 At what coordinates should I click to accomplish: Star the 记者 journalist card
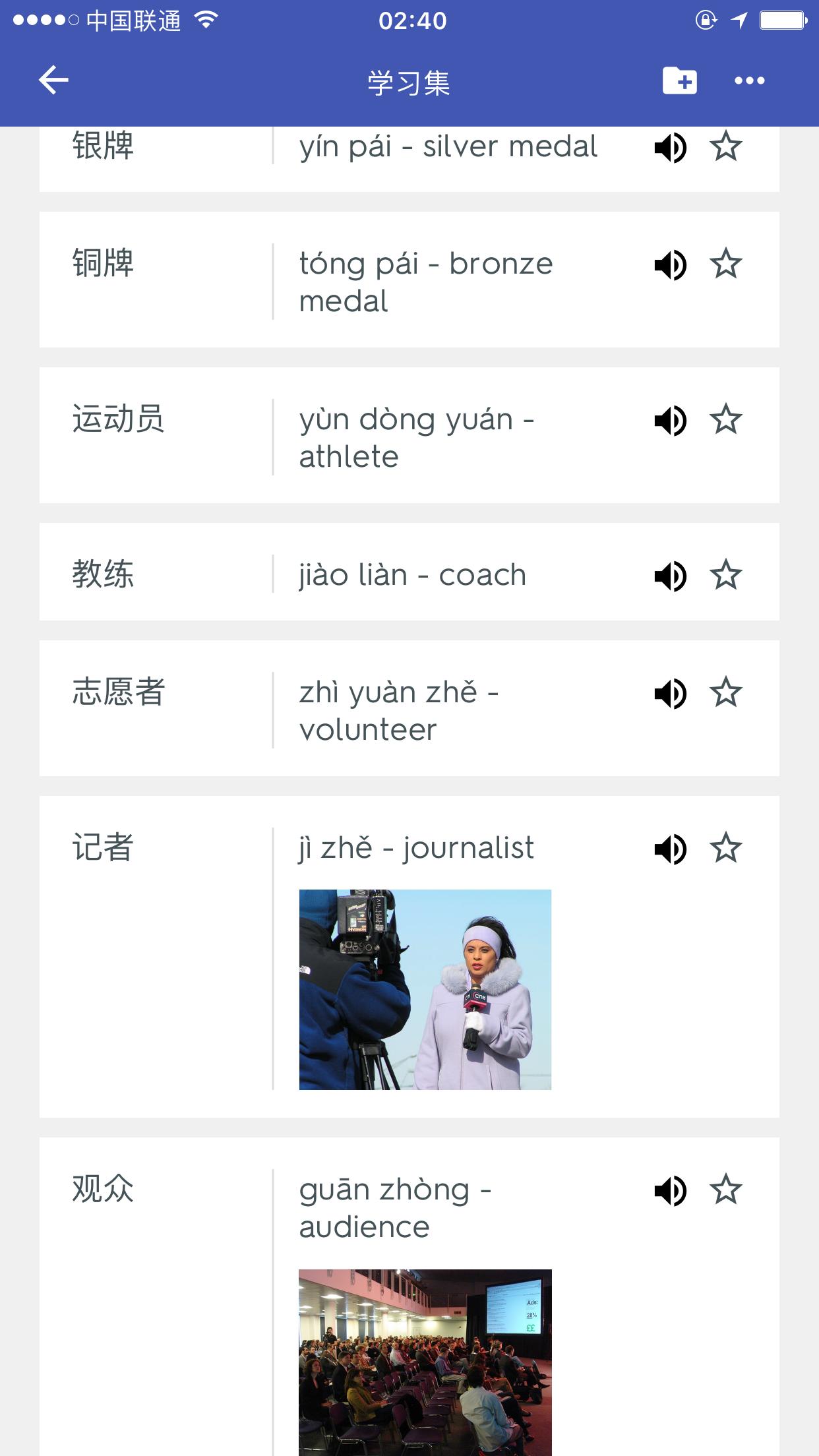[727, 849]
